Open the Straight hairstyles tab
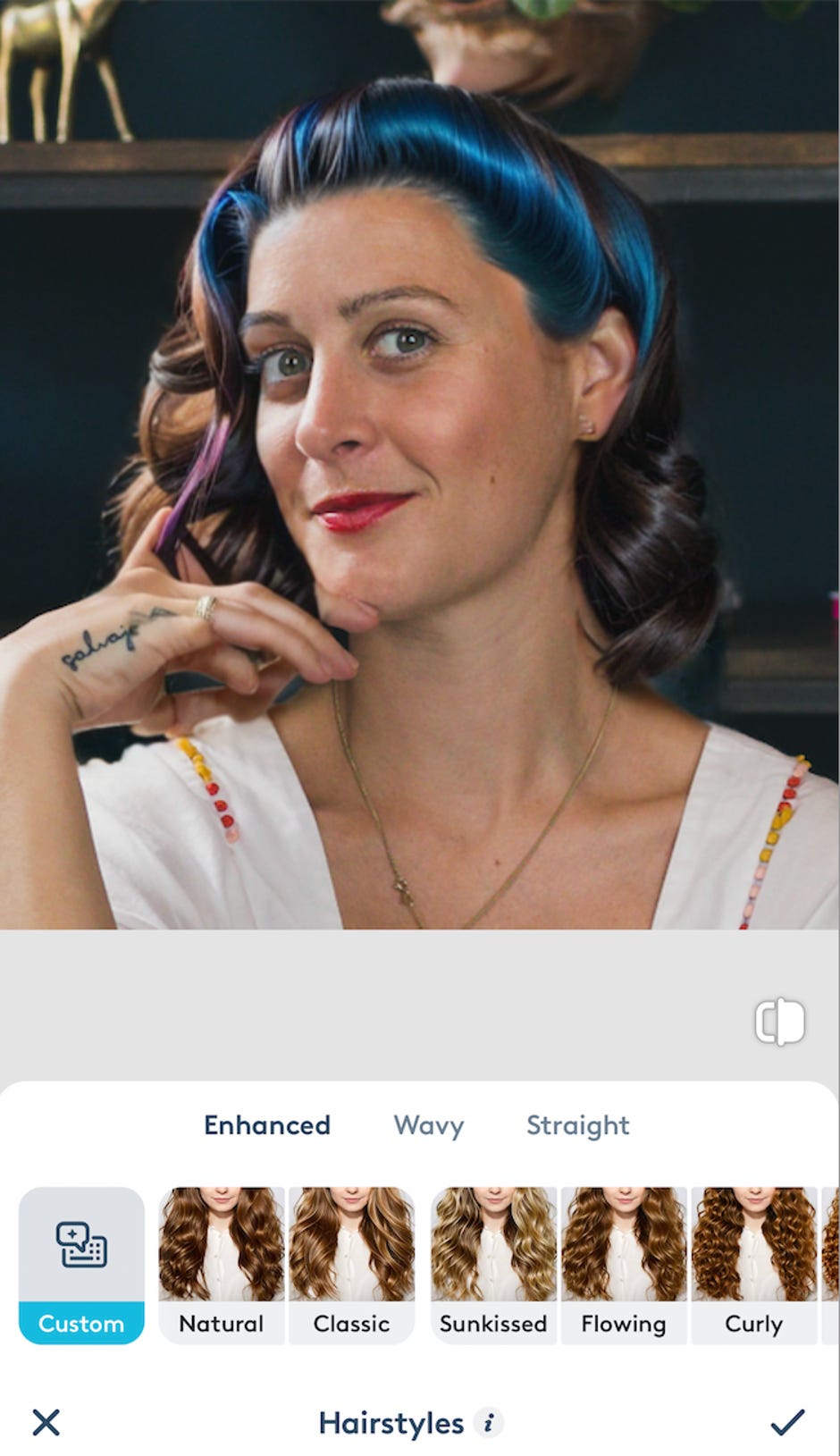The image size is (840, 1456). point(577,1125)
